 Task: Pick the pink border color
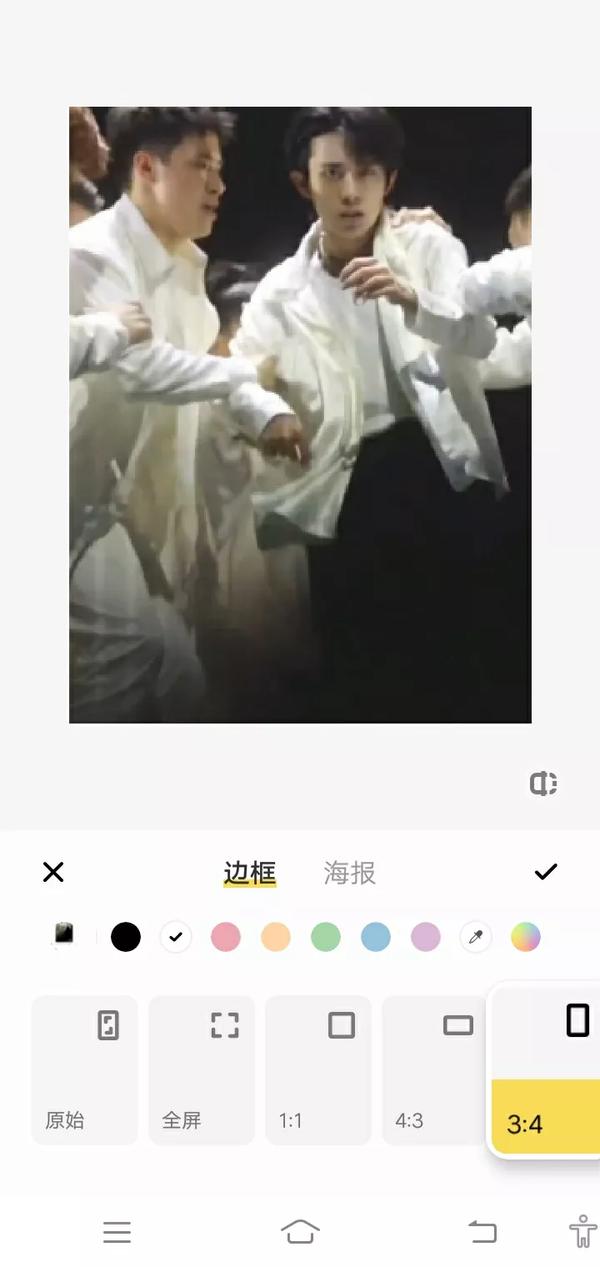click(226, 937)
